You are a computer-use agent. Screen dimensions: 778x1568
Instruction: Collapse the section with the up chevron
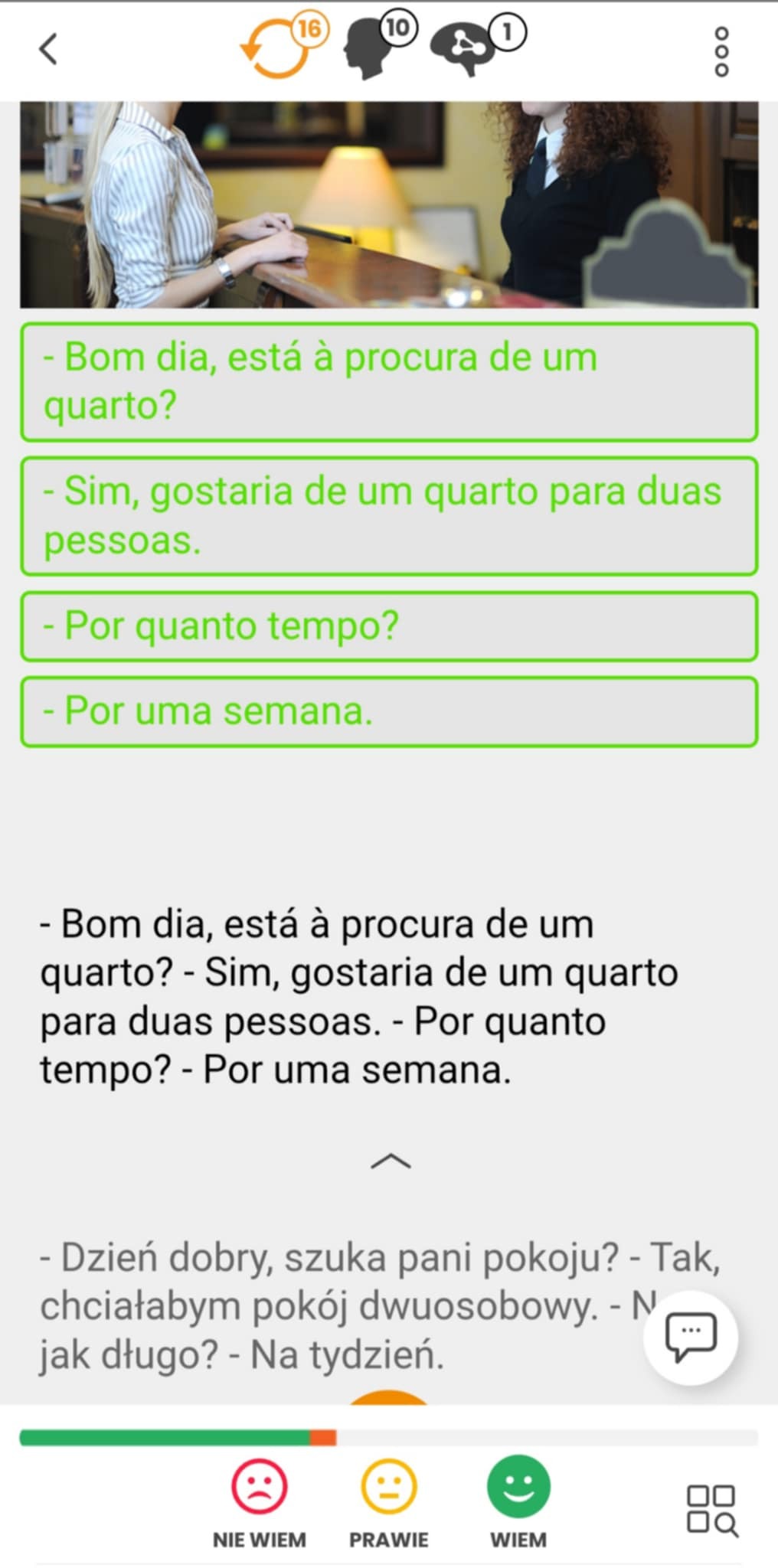coord(391,1161)
